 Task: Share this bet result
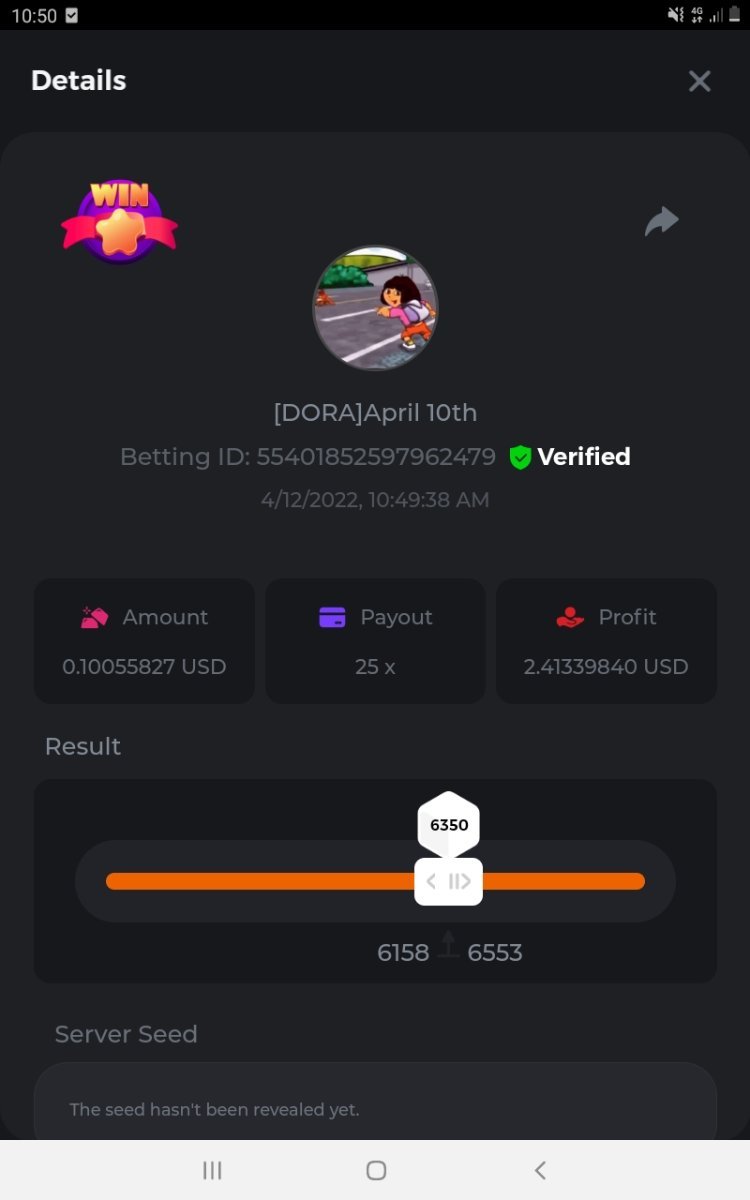(661, 221)
